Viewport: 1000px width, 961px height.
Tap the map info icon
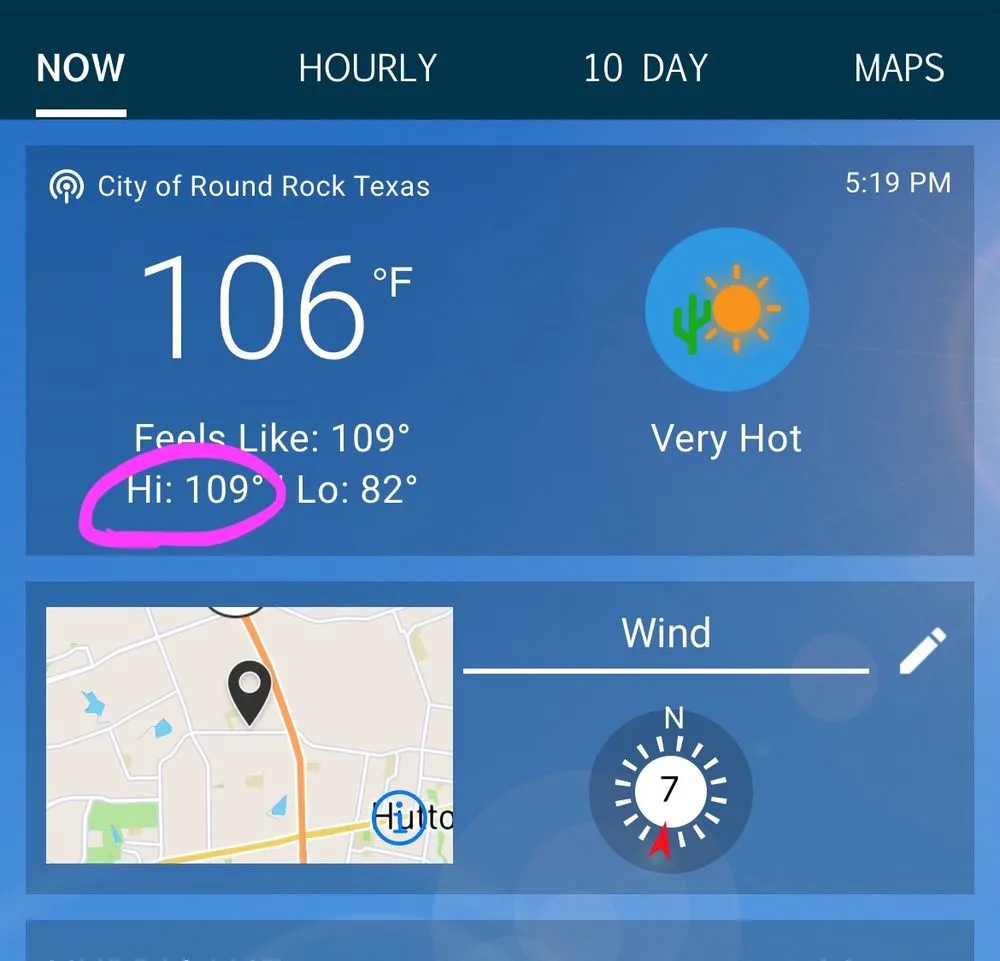click(397, 817)
